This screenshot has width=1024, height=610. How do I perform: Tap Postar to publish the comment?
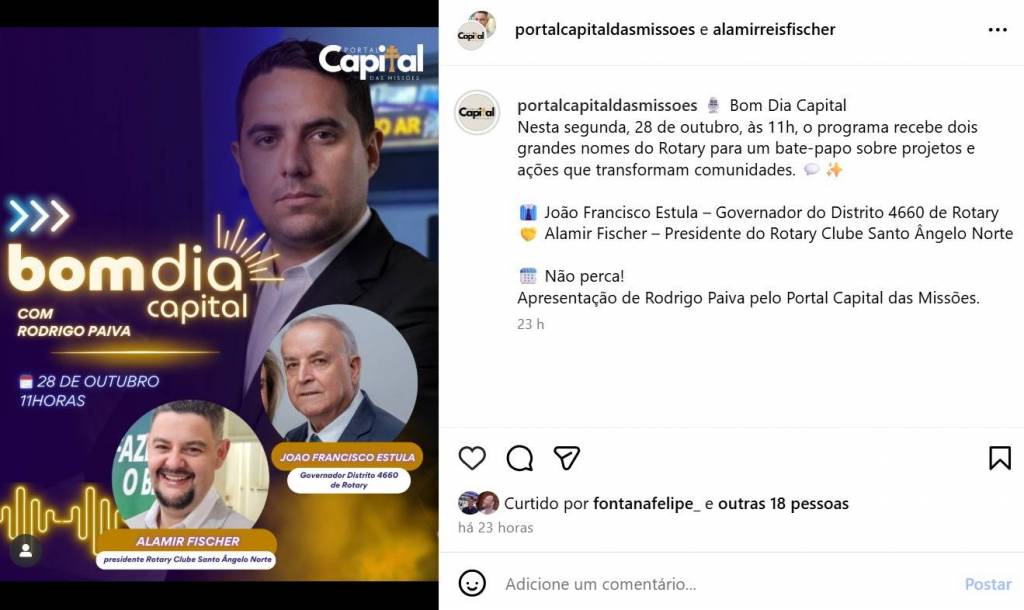pyautogui.click(x=988, y=584)
